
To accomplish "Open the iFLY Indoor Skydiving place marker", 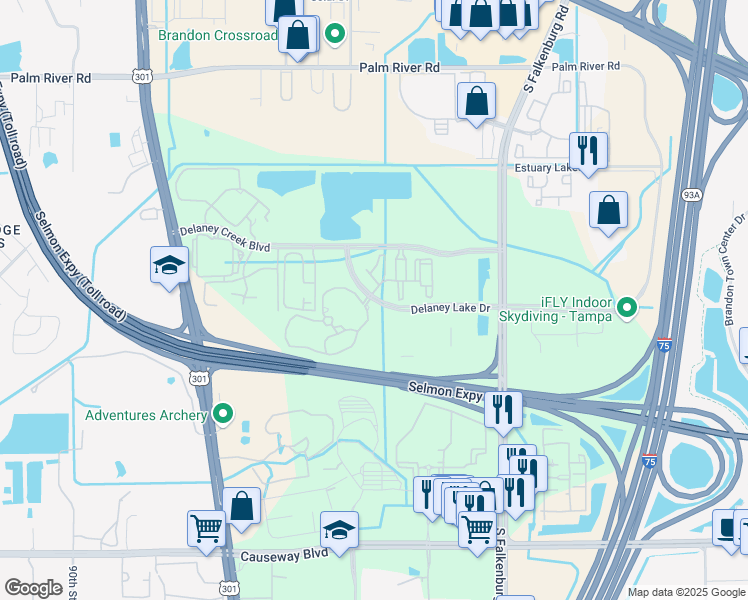I will pos(627,306).
